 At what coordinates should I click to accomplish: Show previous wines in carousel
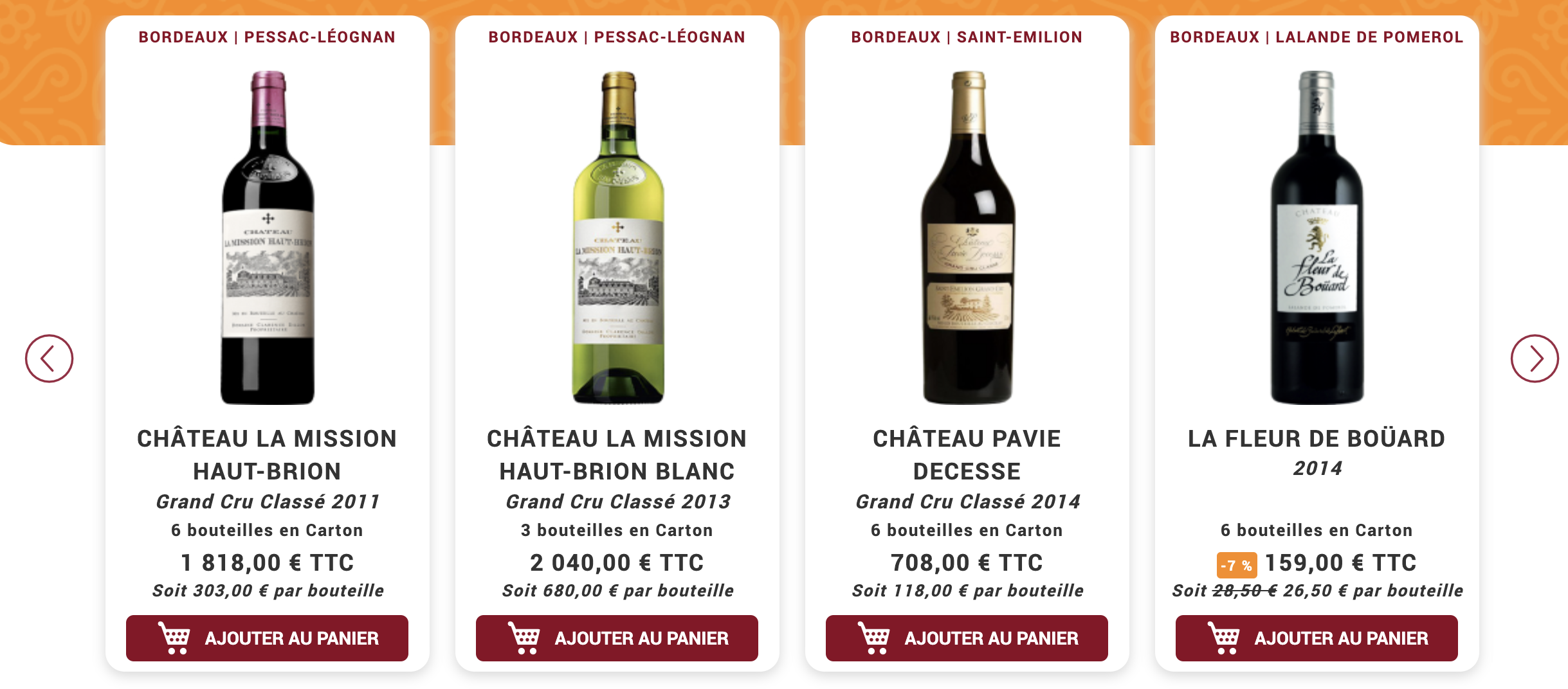49,359
